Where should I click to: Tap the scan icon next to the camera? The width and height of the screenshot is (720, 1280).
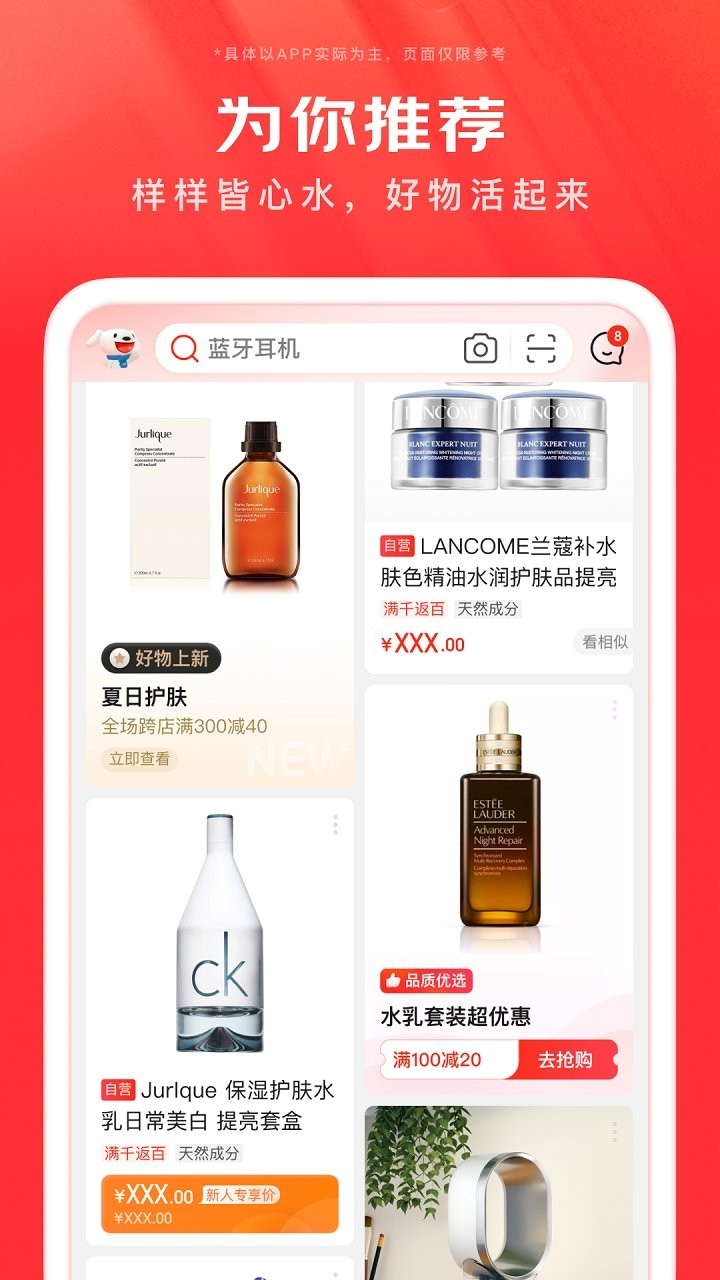pos(543,347)
